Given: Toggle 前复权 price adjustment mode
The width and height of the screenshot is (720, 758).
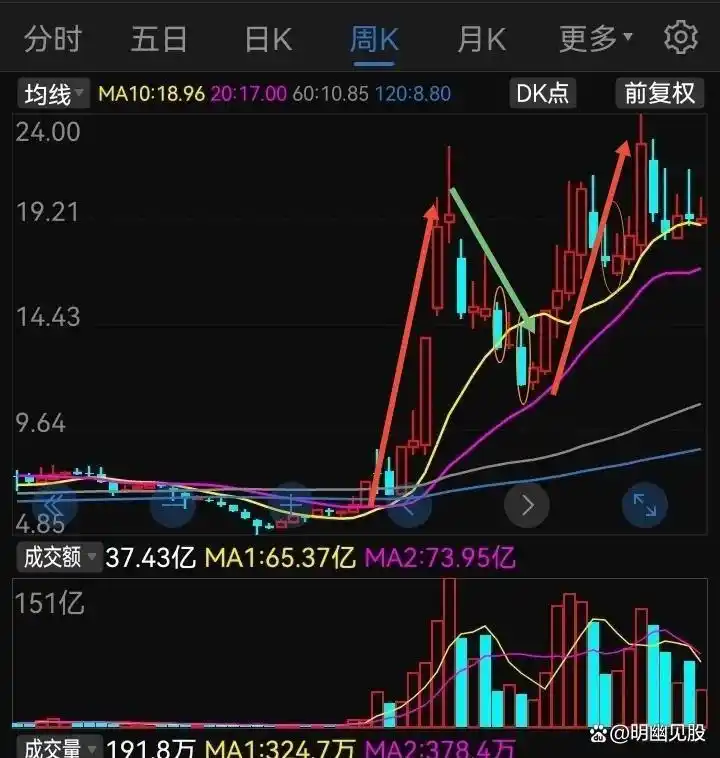Looking at the screenshot, I should (658, 92).
